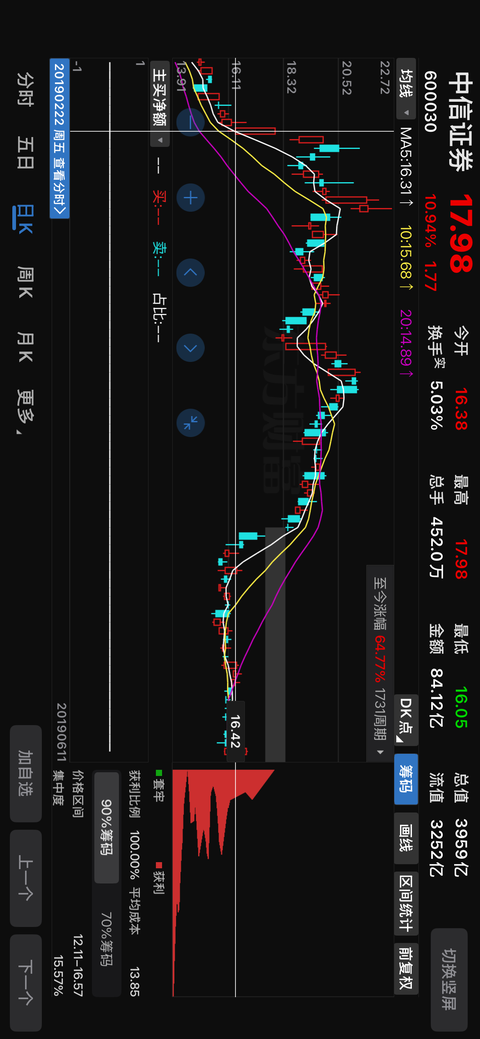Go to next stock with 下一个
This screenshot has height=1039, width=480.
click(x=26, y=983)
